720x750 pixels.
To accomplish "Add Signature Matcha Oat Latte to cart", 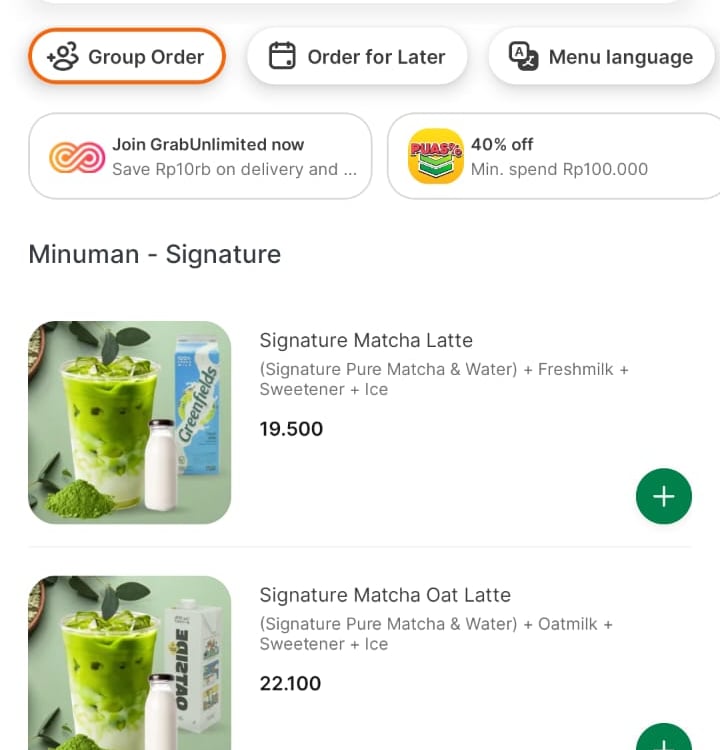I will click(665, 738).
